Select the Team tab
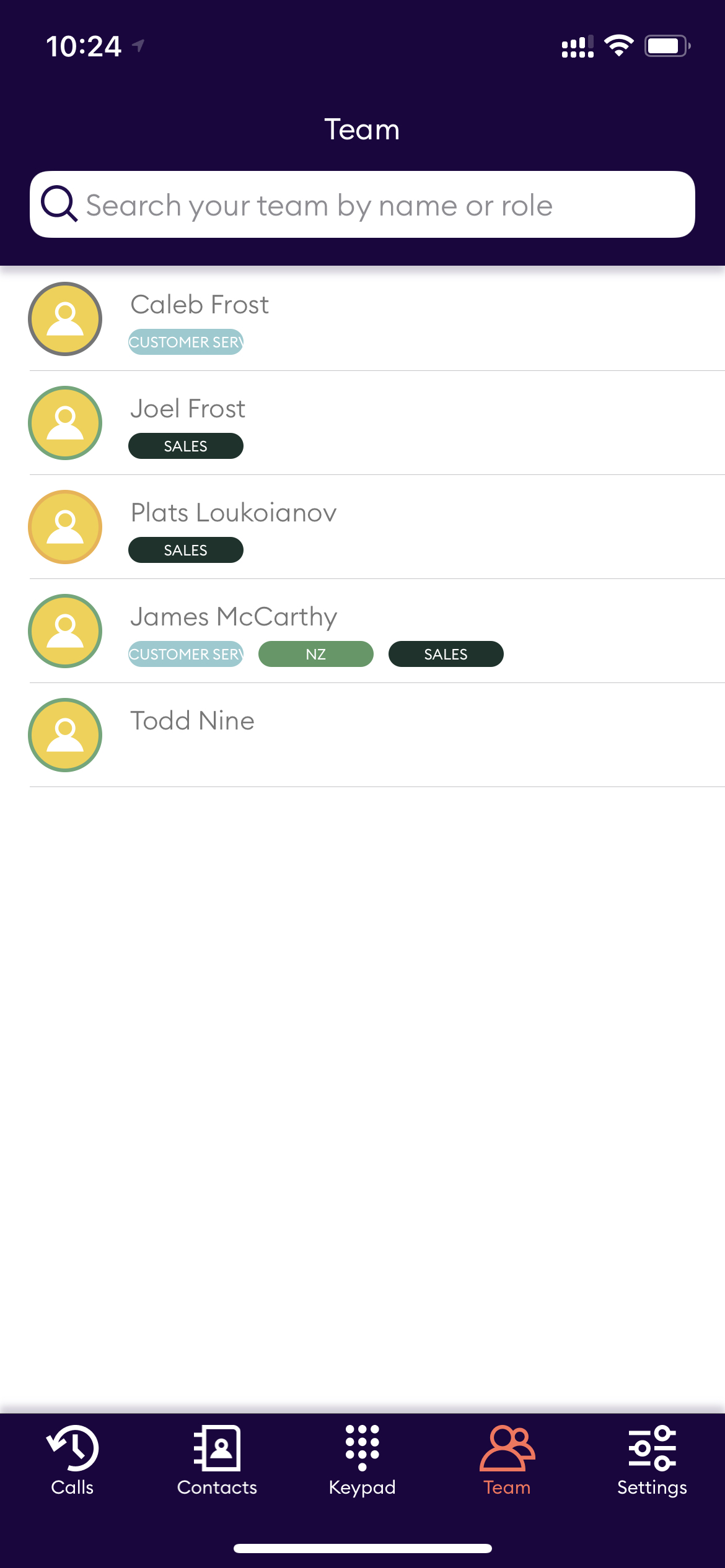This screenshot has height=1568, width=725. click(507, 1461)
